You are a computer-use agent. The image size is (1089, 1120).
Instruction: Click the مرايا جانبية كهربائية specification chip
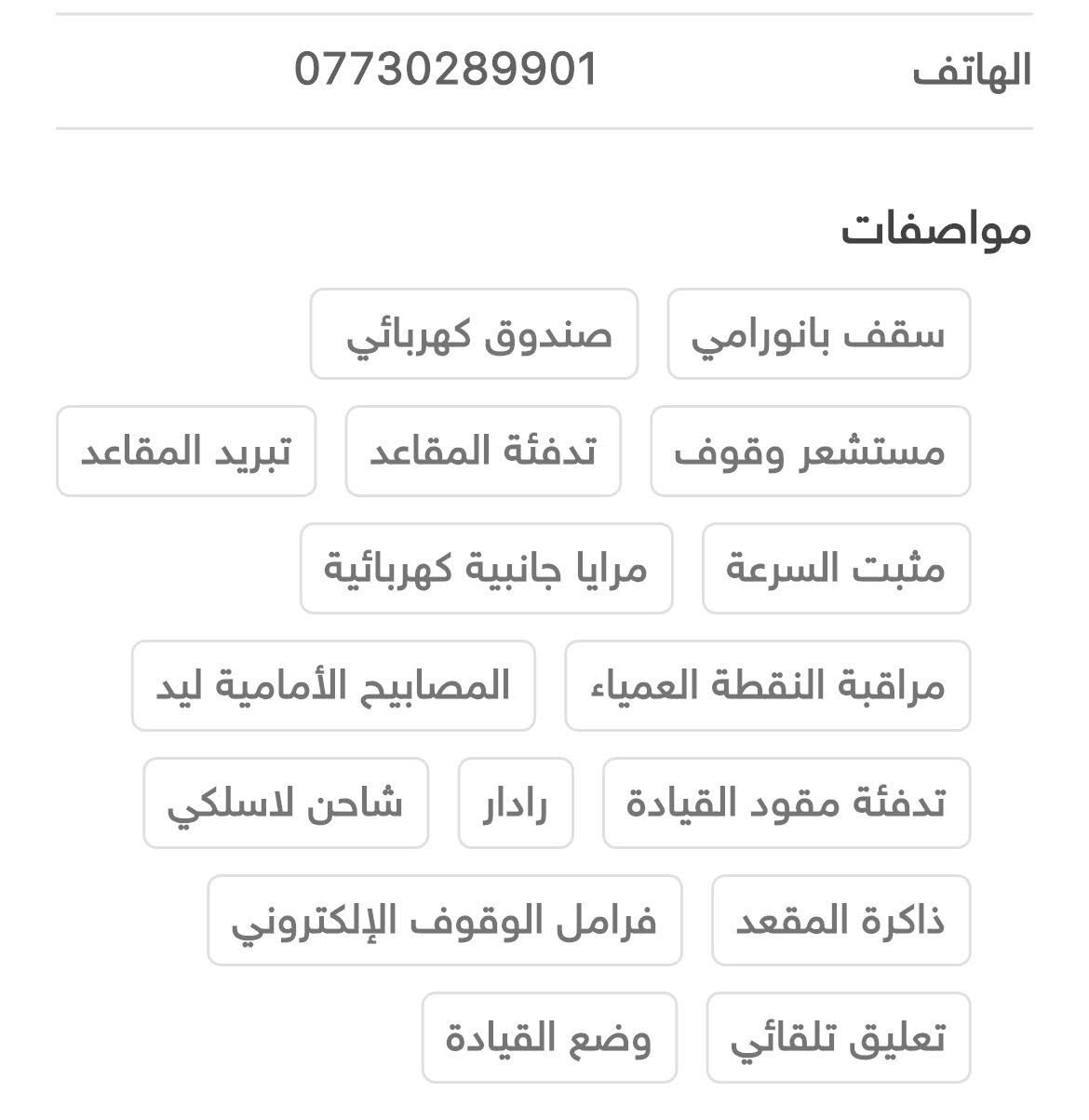pos(486,569)
